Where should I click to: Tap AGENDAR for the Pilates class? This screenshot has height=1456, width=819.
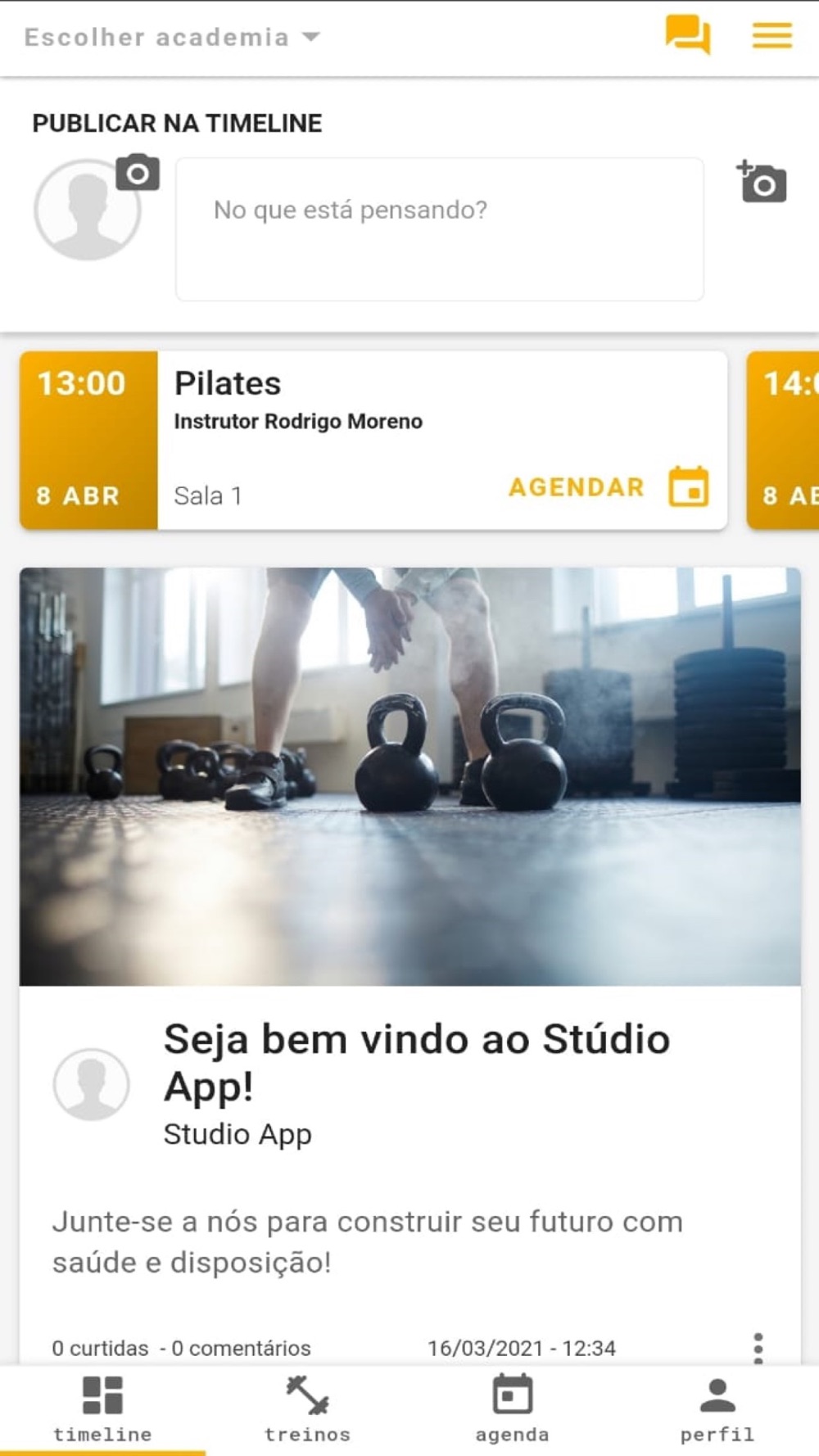pos(609,487)
